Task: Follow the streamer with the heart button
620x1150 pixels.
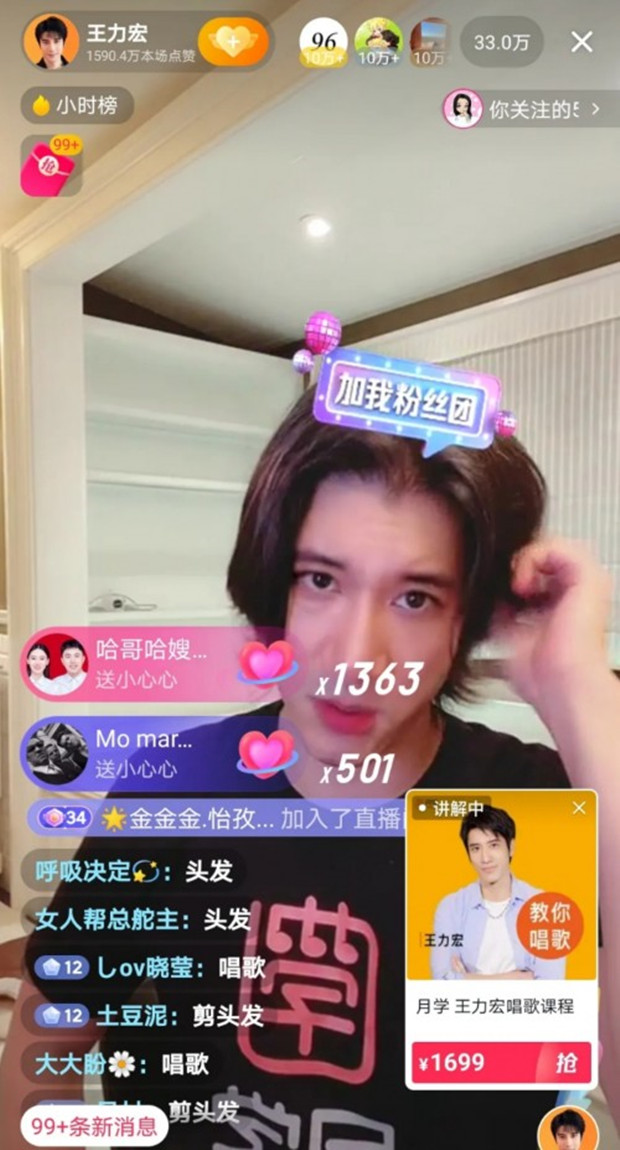Action: pos(233,42)
